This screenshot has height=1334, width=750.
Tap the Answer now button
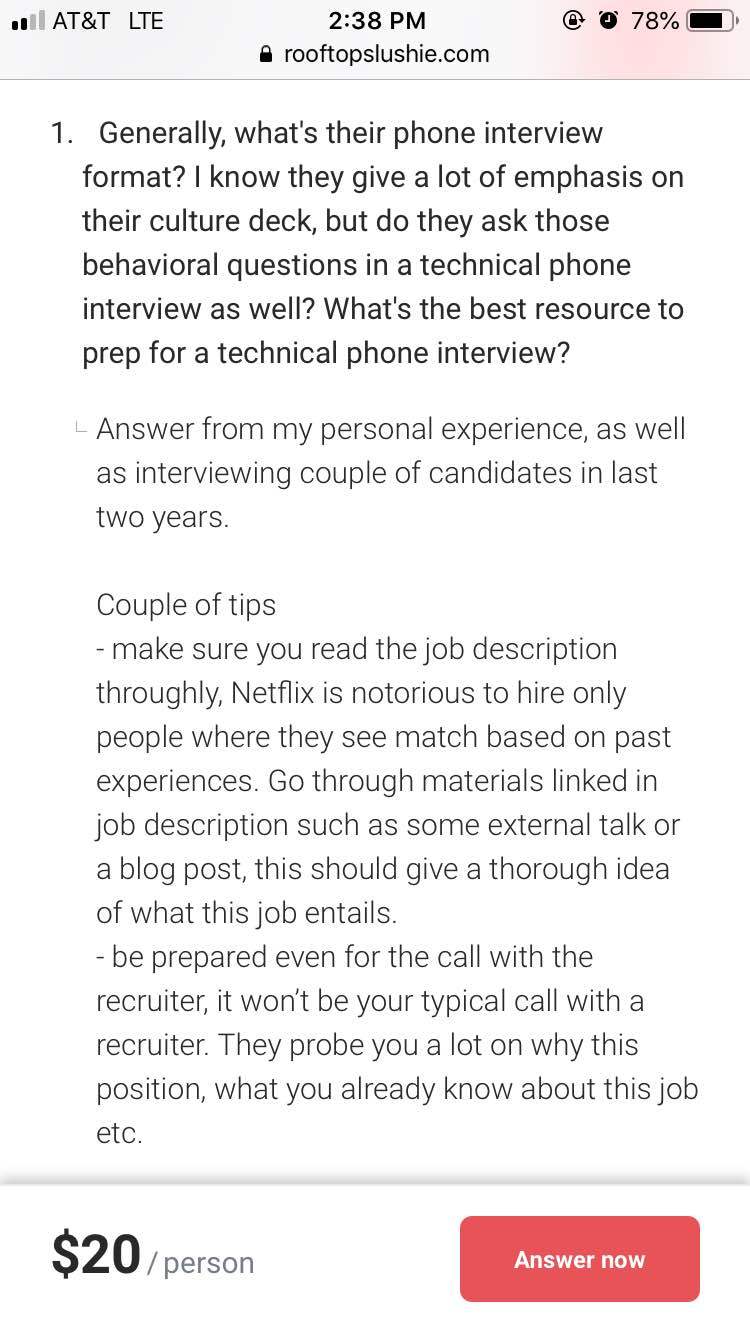(579, 1259)
